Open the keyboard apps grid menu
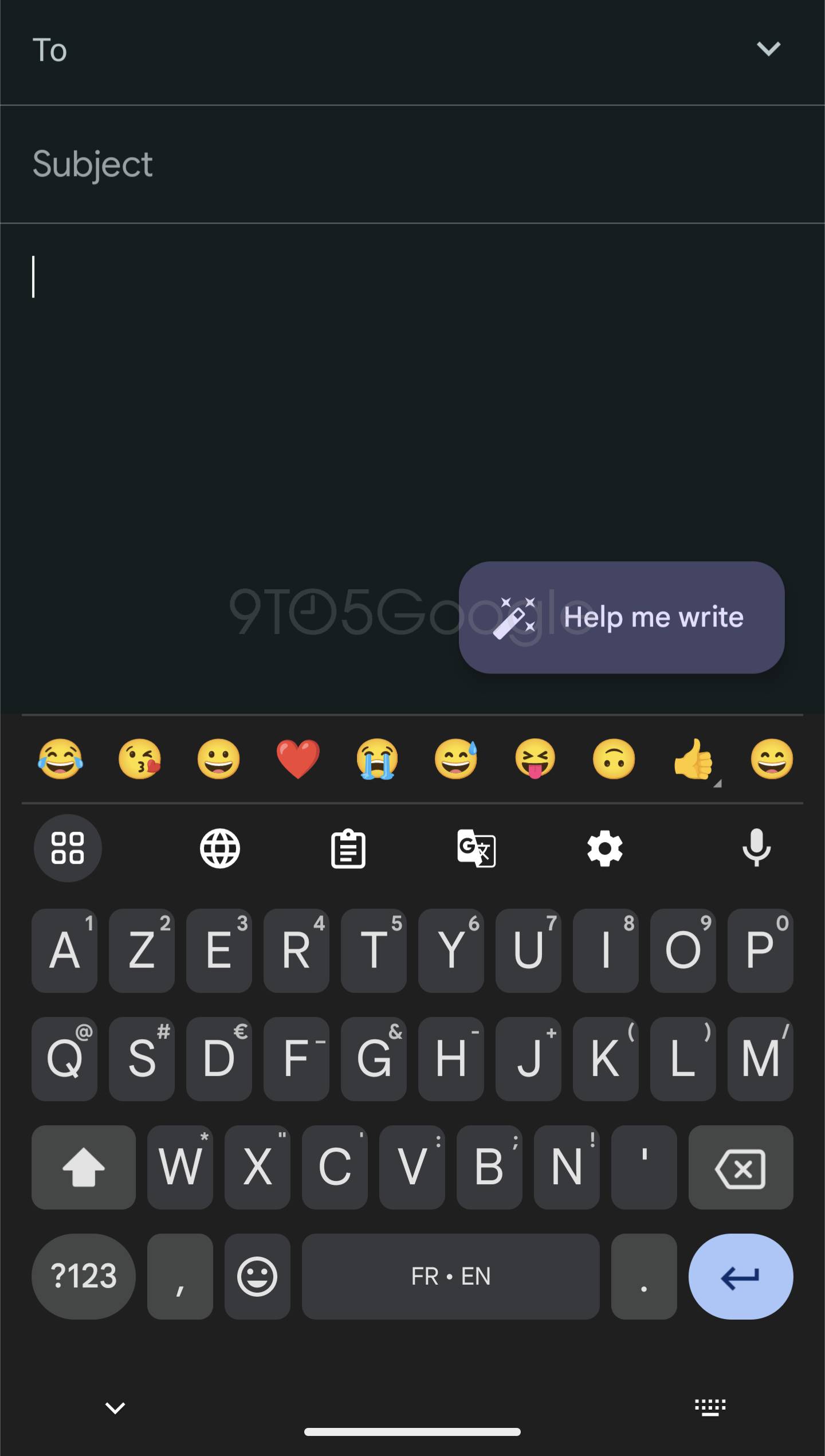Image resolution: width=825 pixels, height=1456 pixels. pos(68,848)
